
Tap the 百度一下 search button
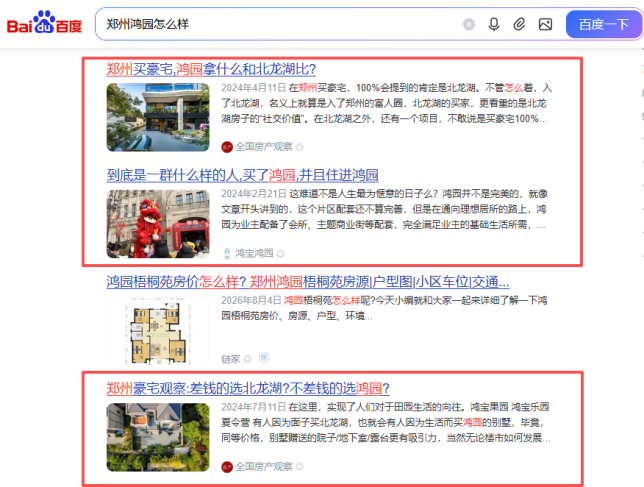pyautogui.click(x=604, y=25)
